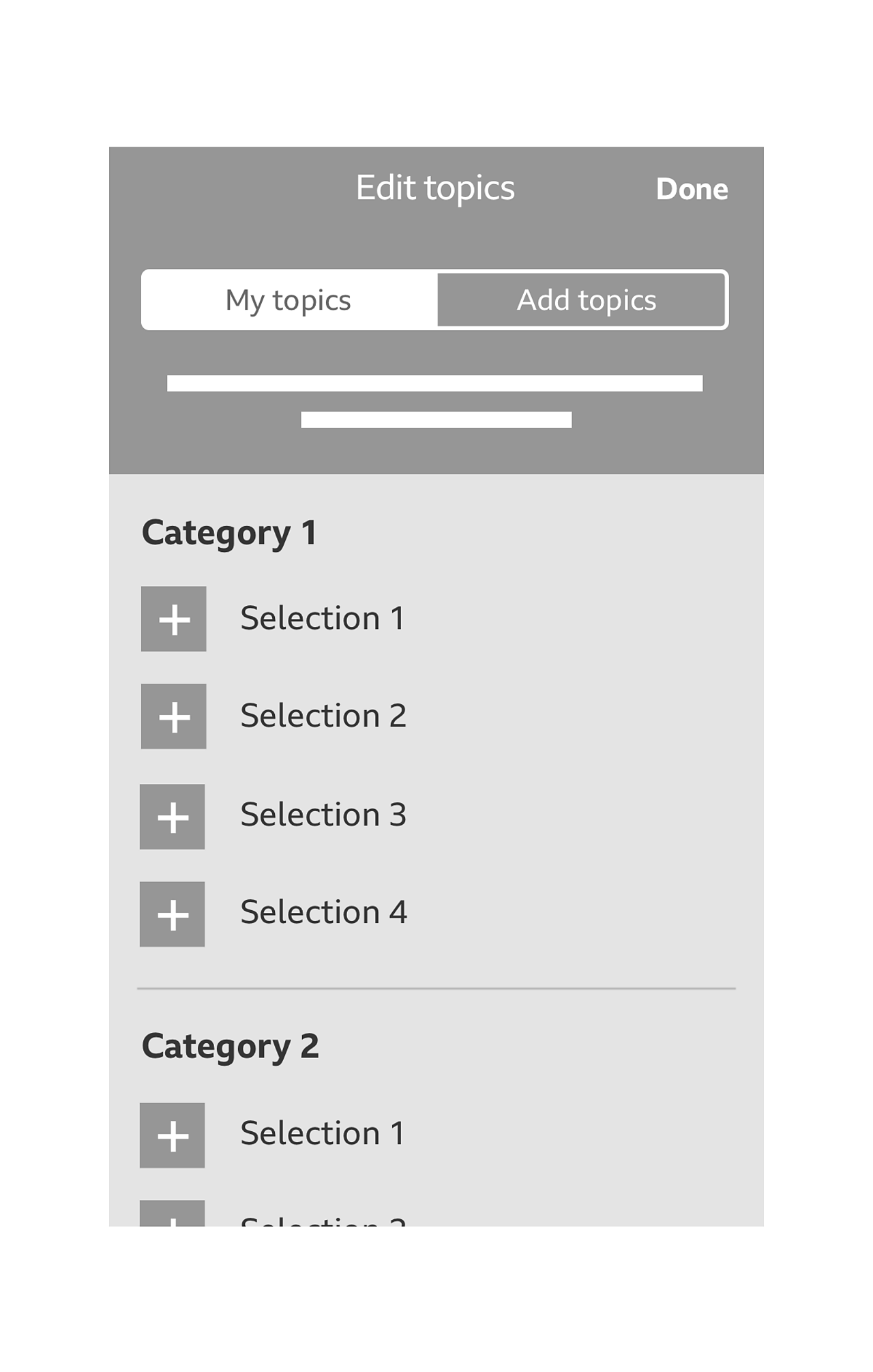Add Selection 3 under Category 1

tap(173, 817)
